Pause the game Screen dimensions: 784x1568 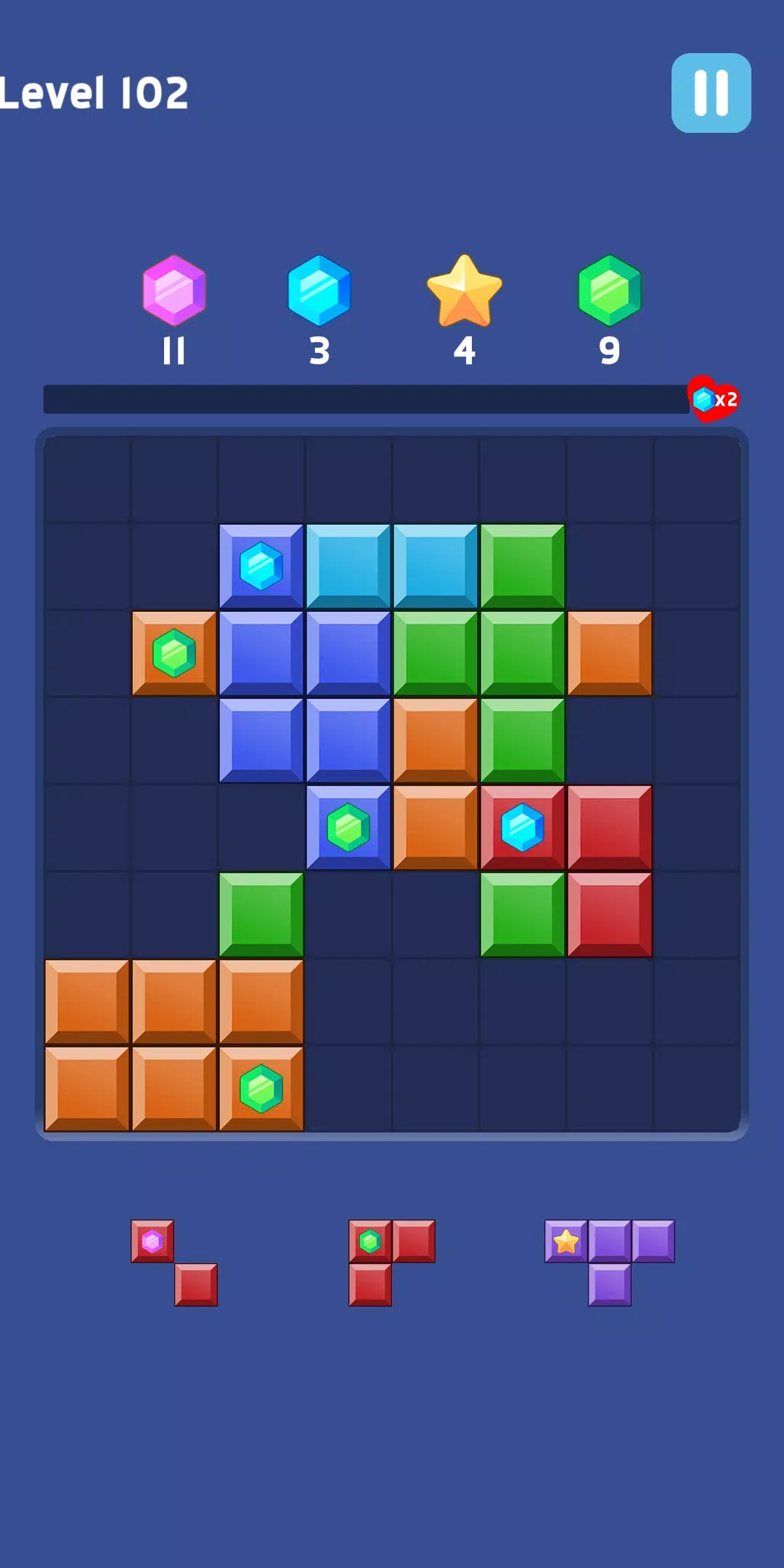point(711,93)
